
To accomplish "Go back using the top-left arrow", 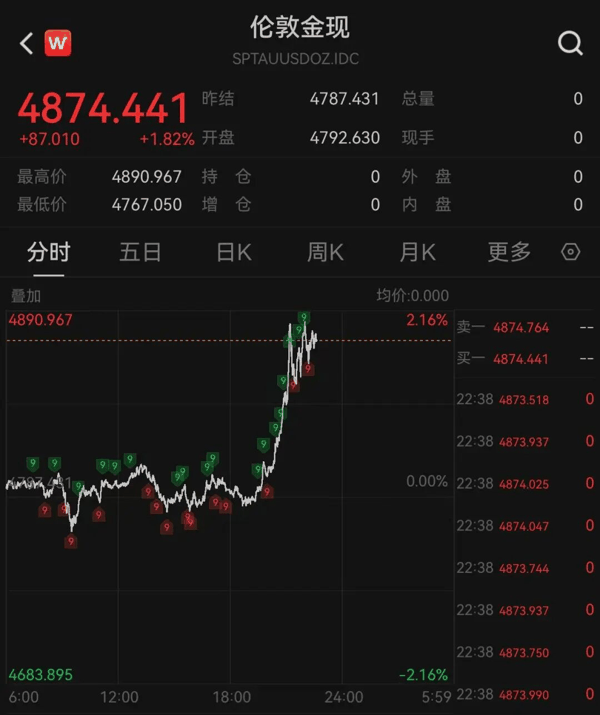I will click(x=27, y=43).
